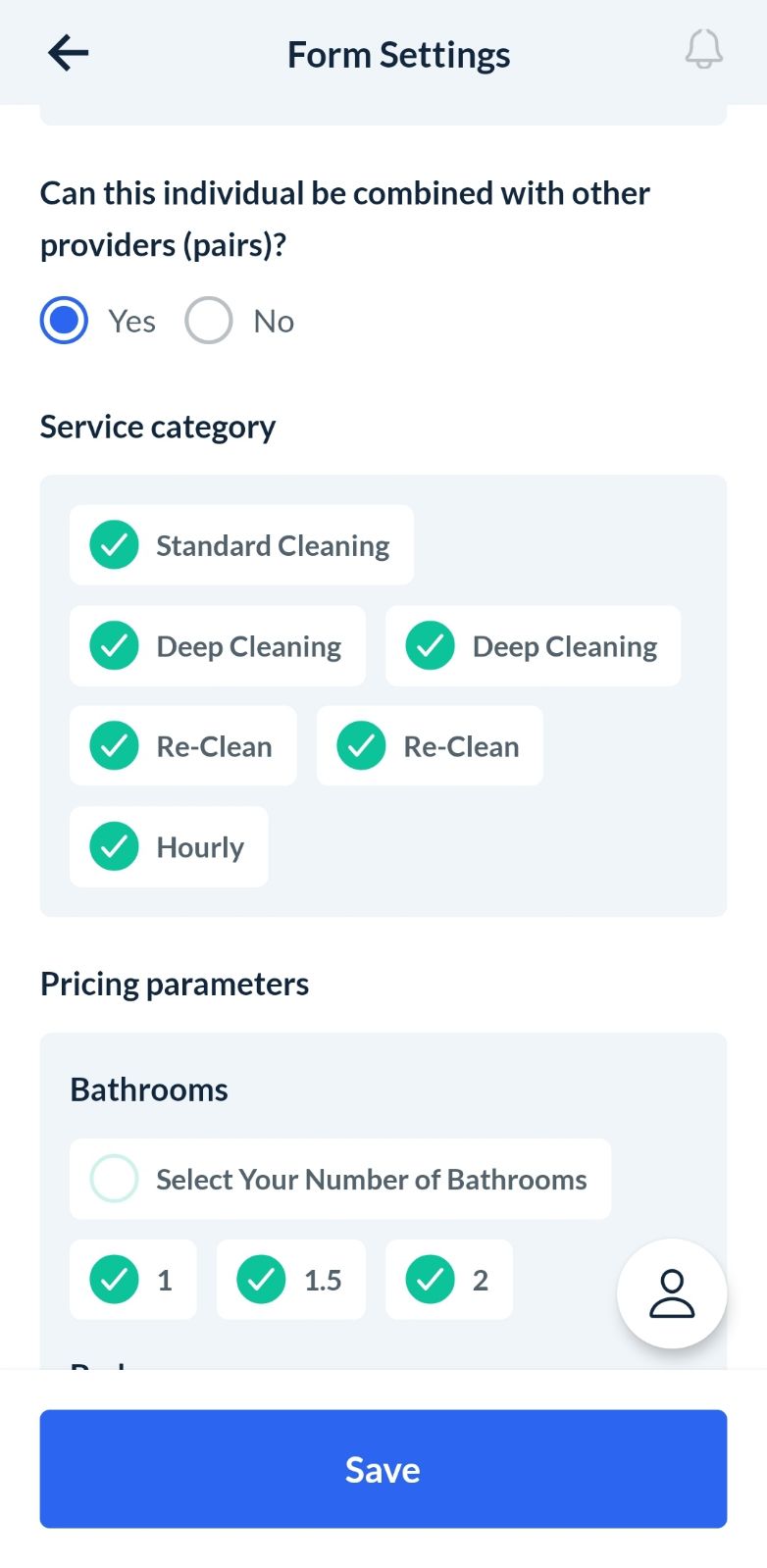Uncheck the 2 bathrooms option
Viewport: 767px width, 1568px height.
click(431, 1280)
